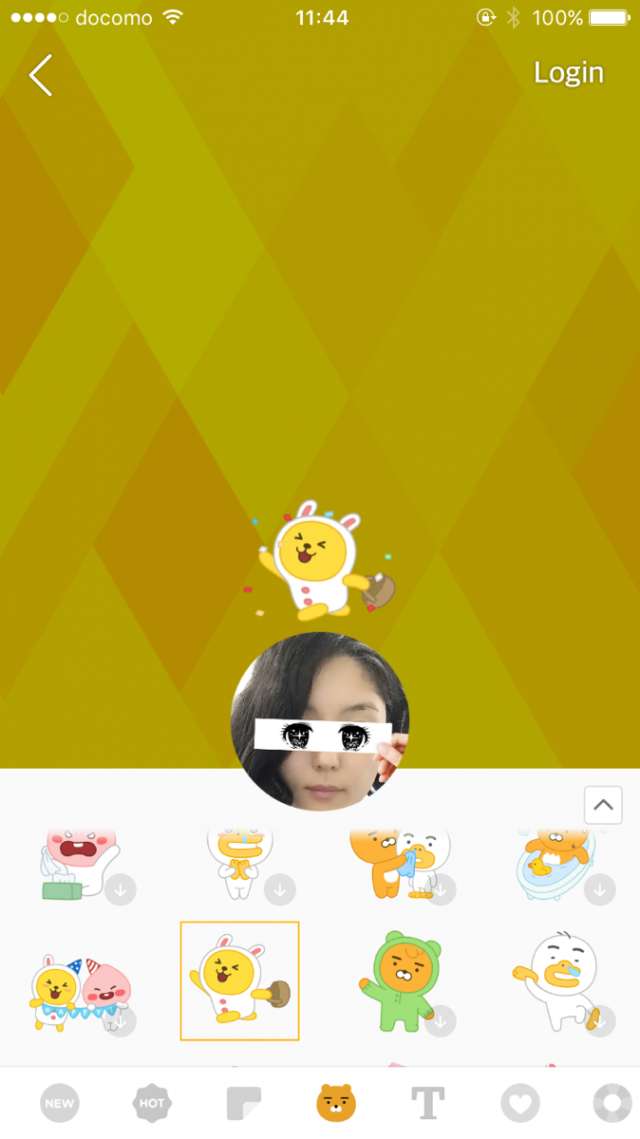Switch to the text T tab
The height and width of the screenshot is (1139, 640).
pyautogui.click(x=428, y=1103)
